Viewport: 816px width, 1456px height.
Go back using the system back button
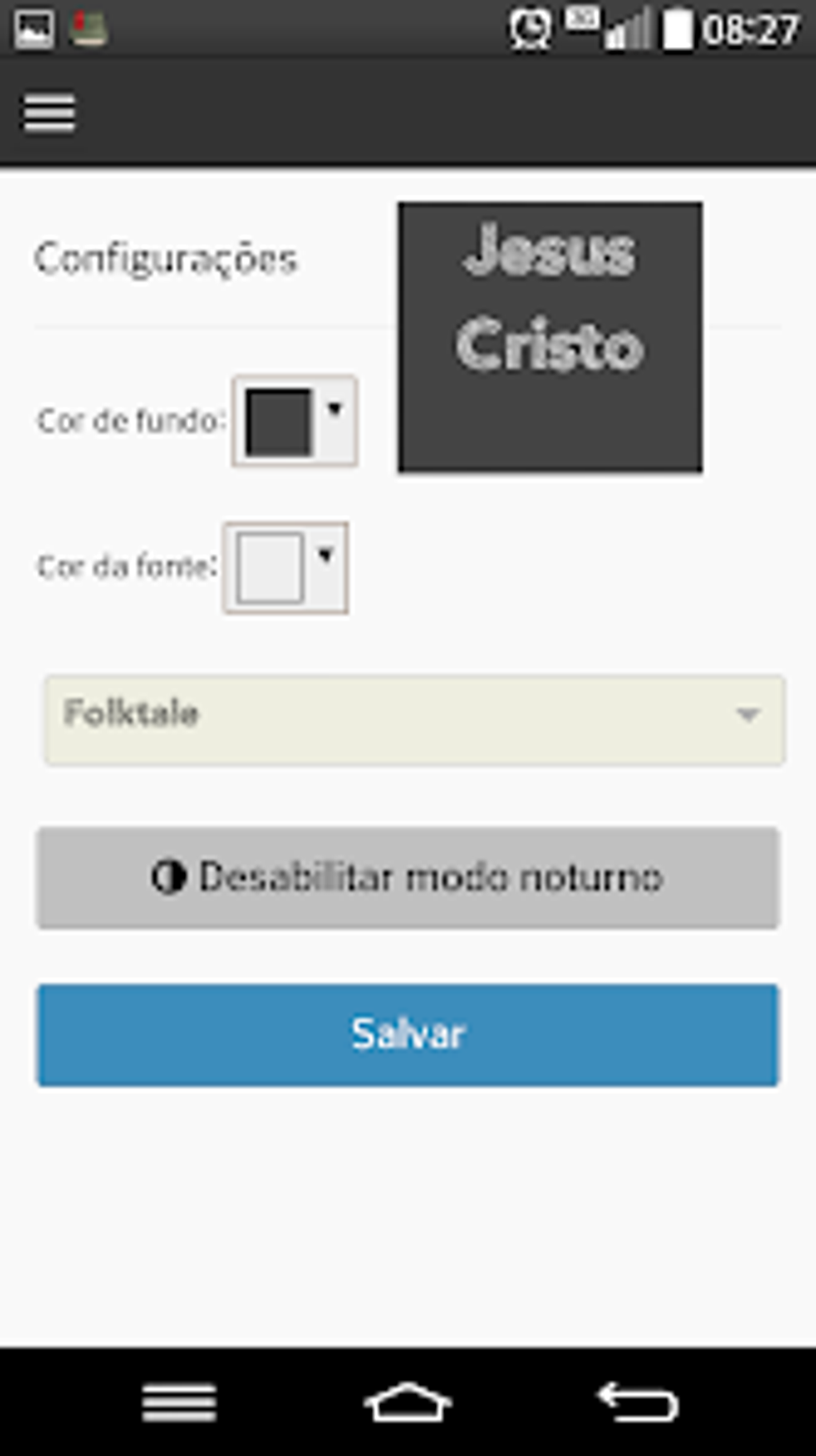point(638,1402)
